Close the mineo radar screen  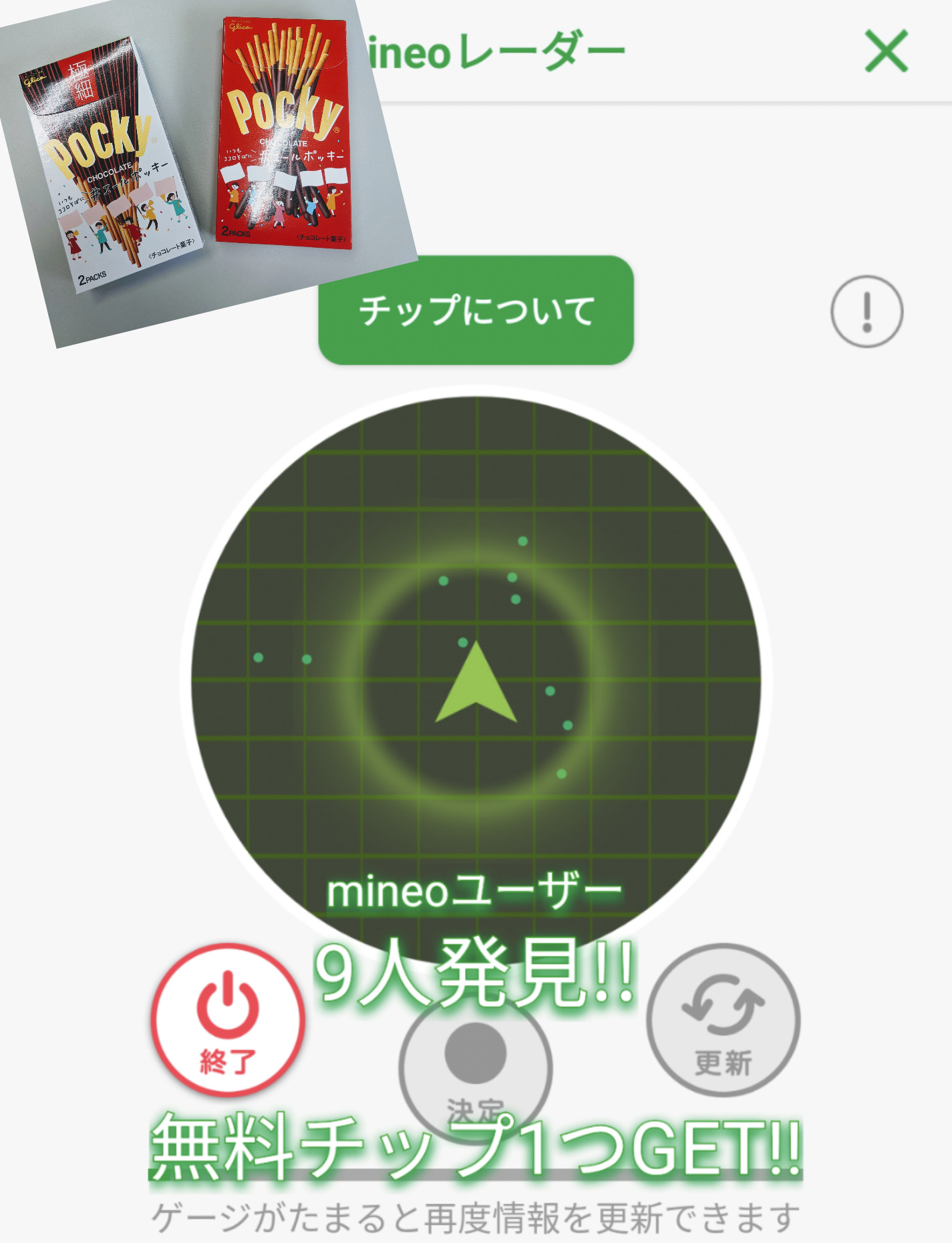coord(887,51)
